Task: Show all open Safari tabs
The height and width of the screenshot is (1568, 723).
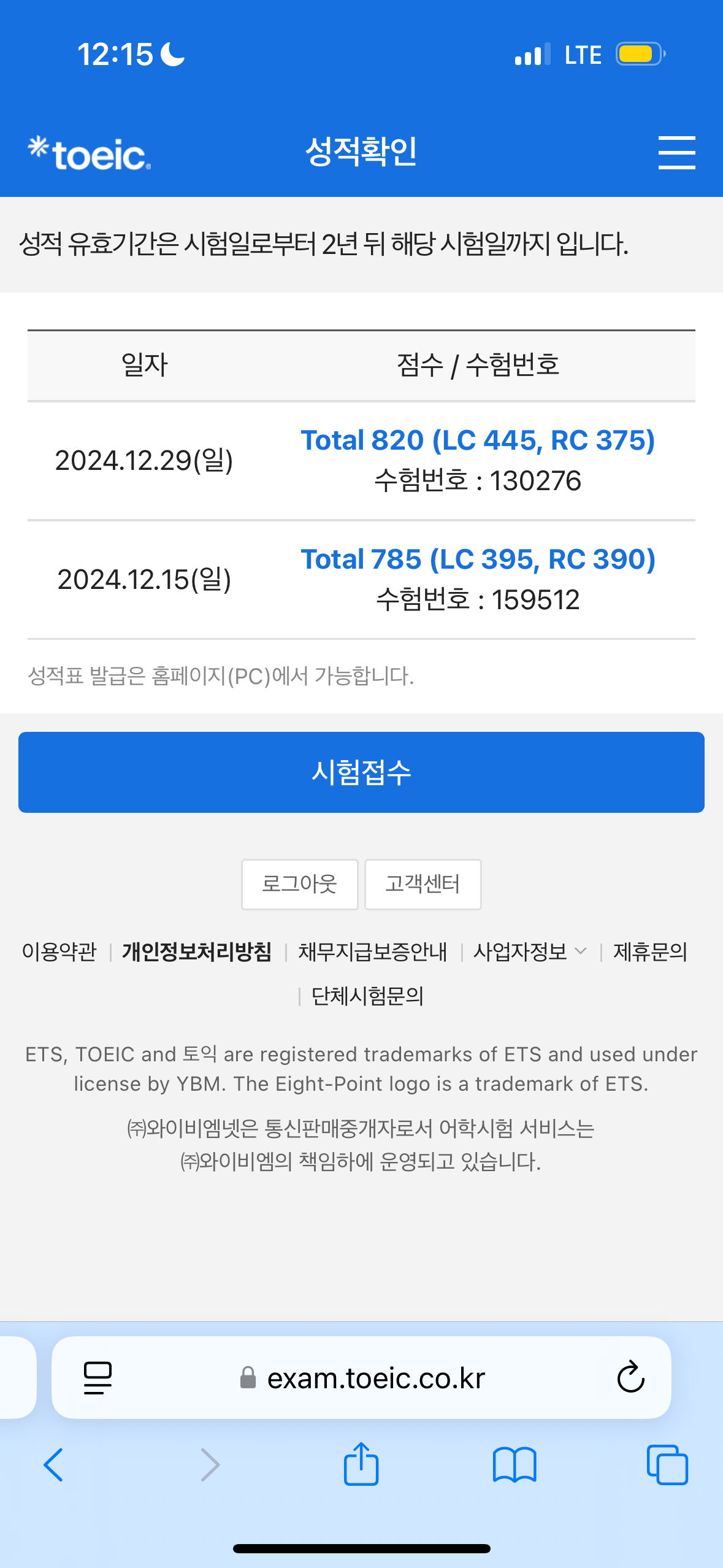Action: pos(667,1465)
